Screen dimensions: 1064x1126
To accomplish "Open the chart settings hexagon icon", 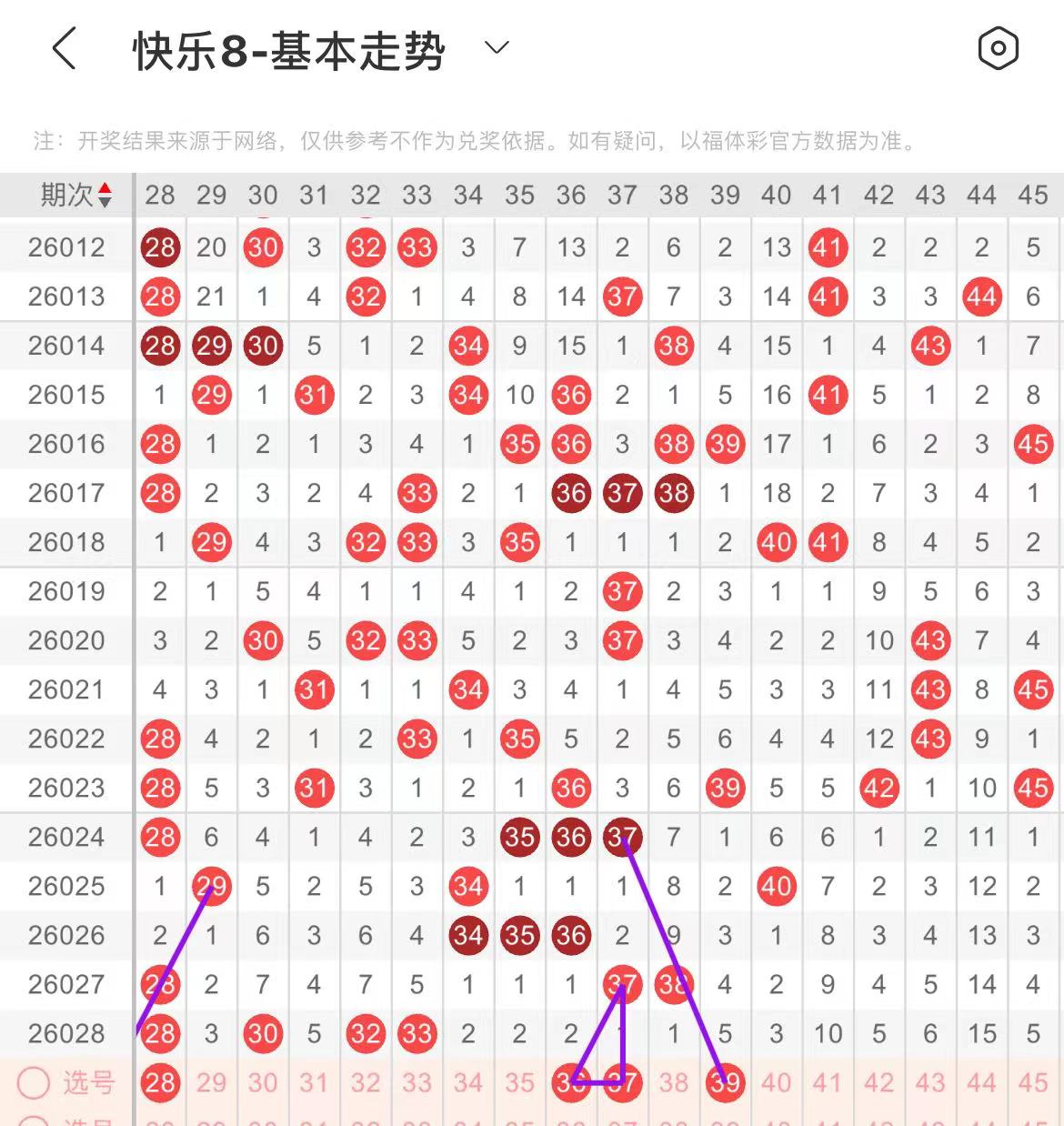I will (998, 48).
